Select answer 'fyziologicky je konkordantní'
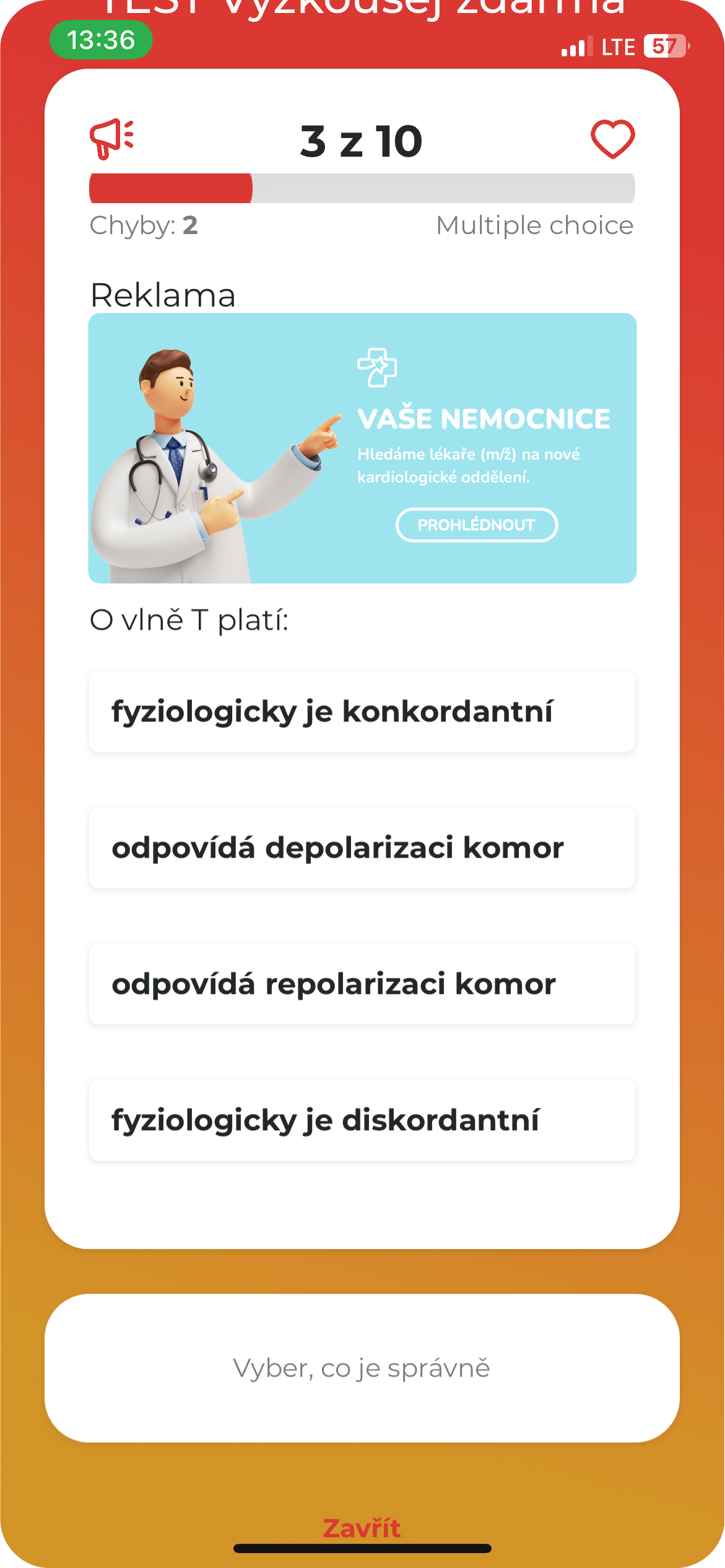This screenshot has height=1568, width=725. pos(362,712)
